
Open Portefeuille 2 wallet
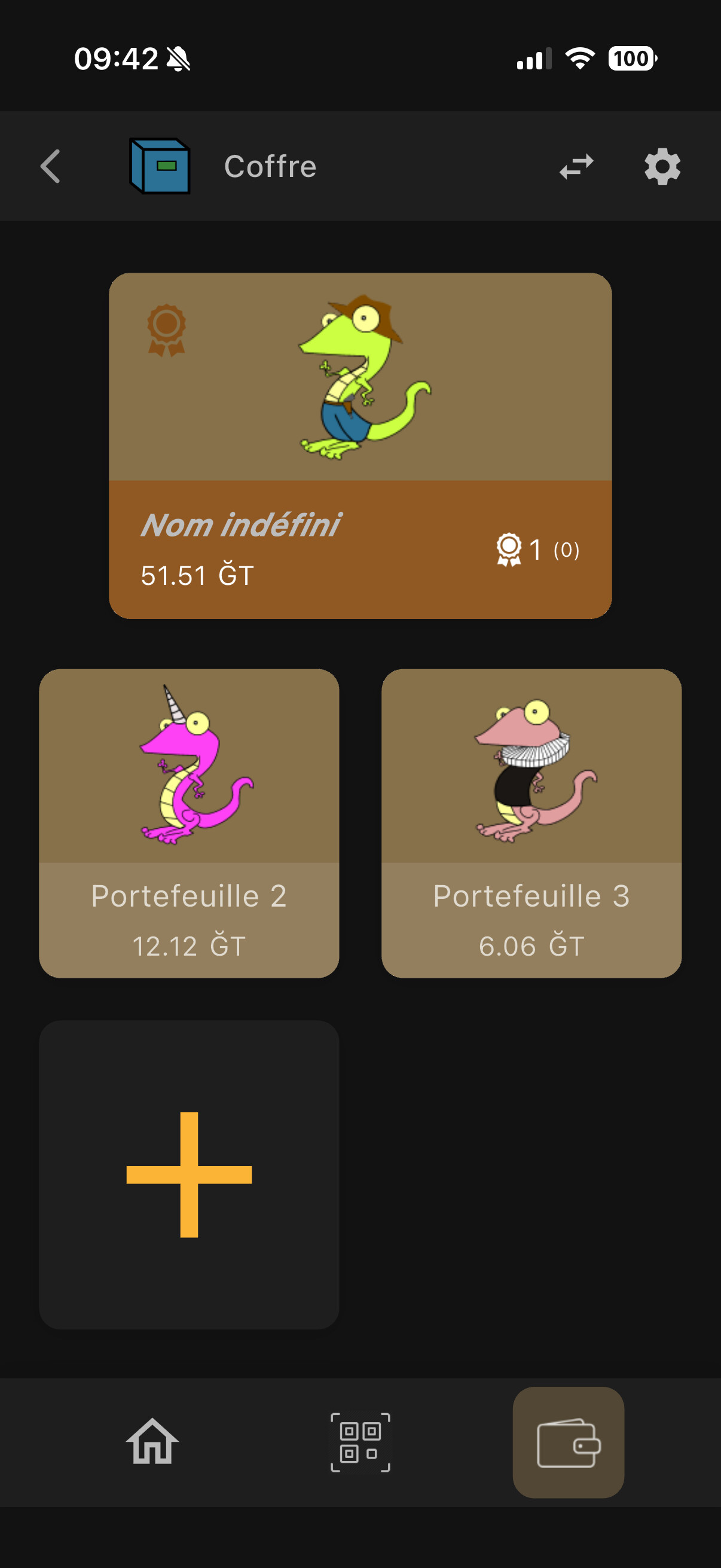188,822
